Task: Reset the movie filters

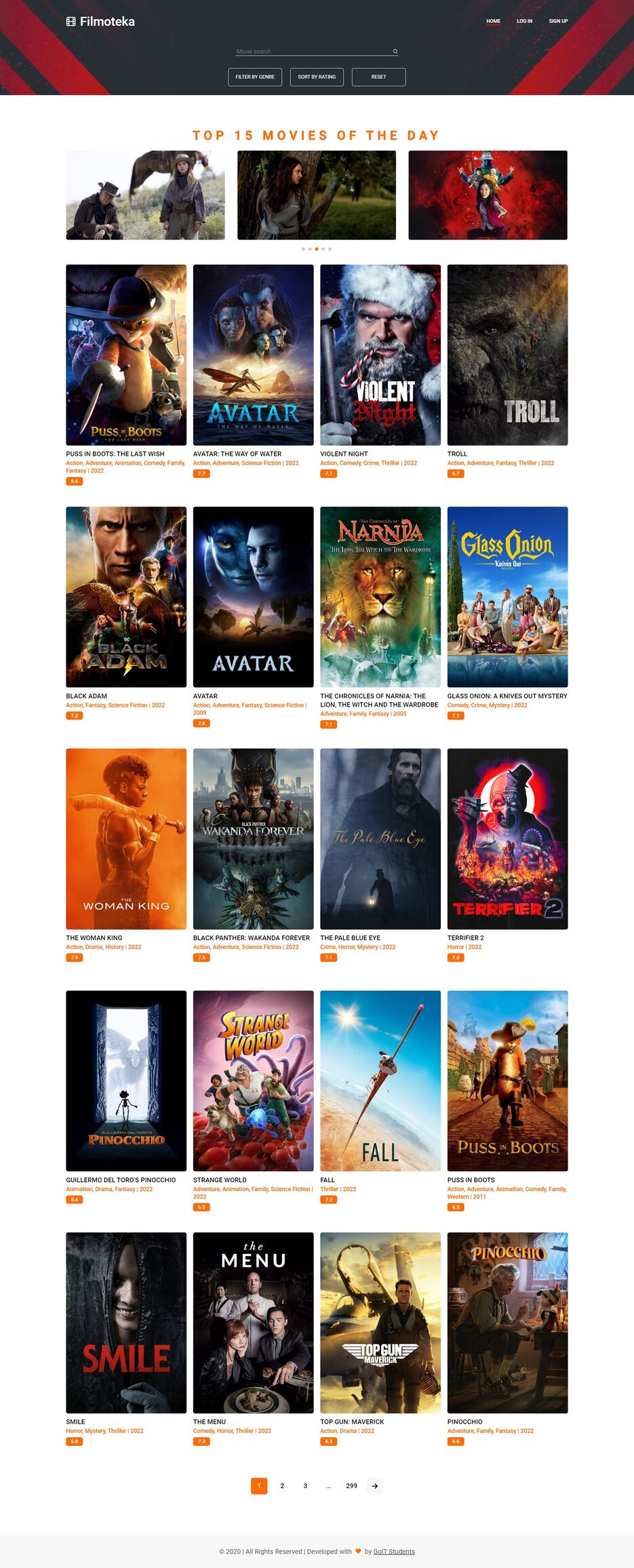Action: [378, 77]
